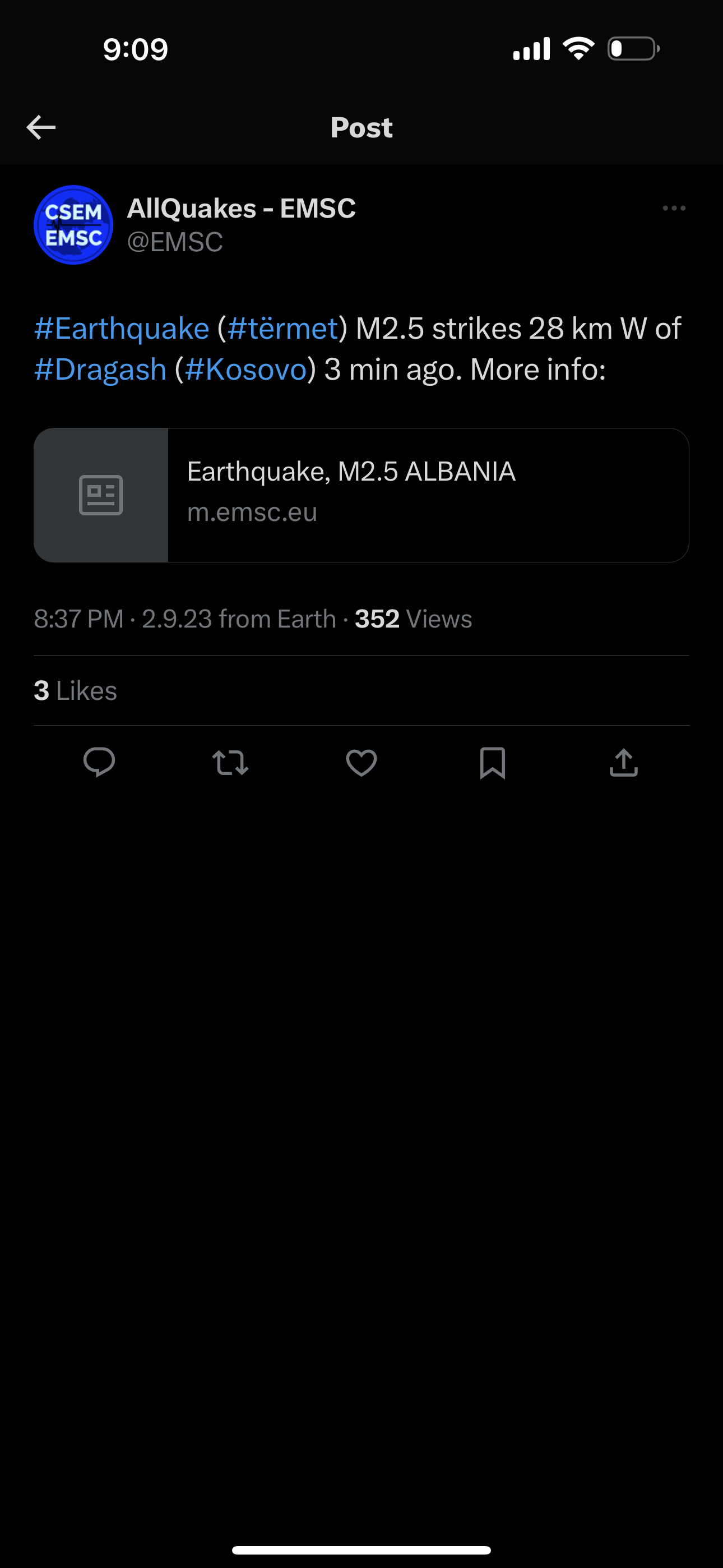
Task: Open the three-dot post options menu
Action: tap(674, 208)
